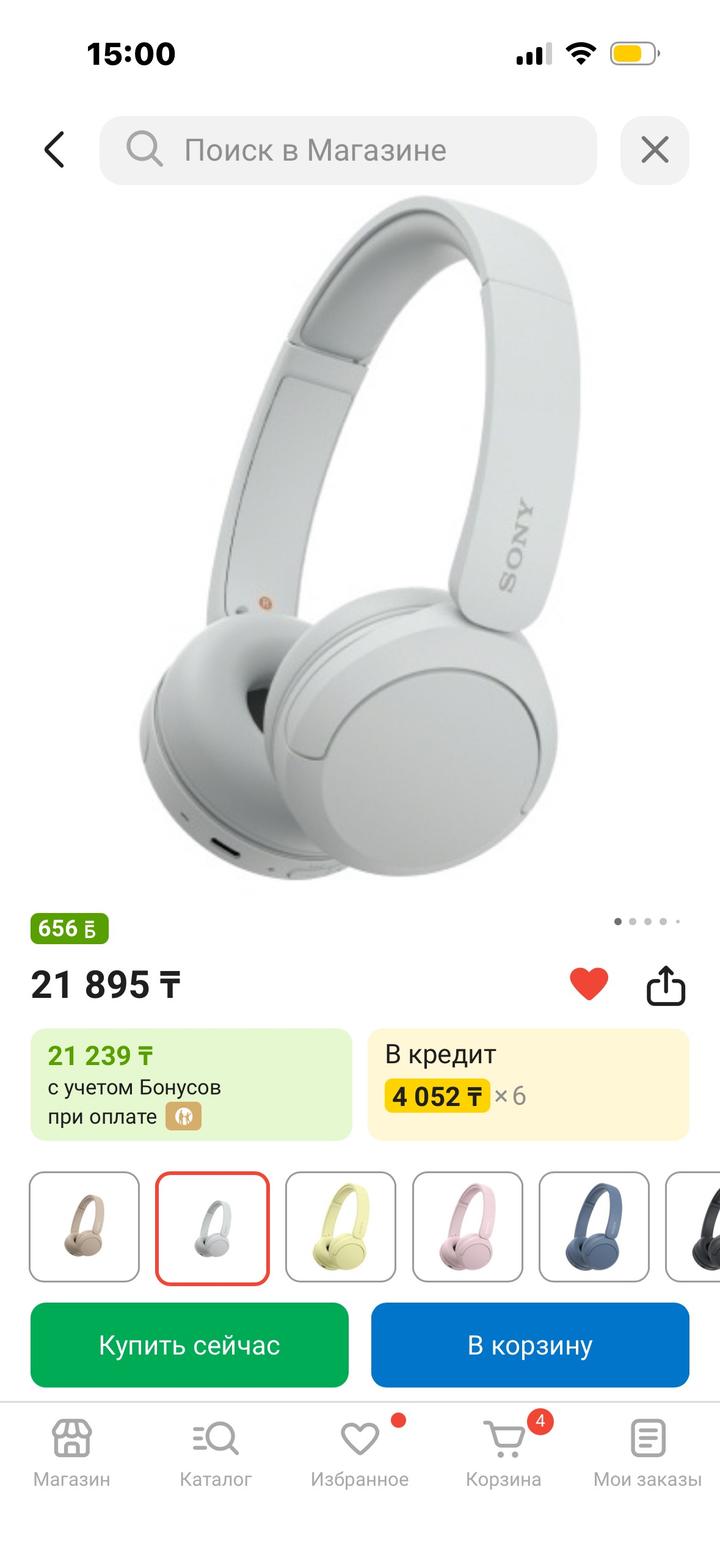Open the Избранное tab

pos(359,1454)
